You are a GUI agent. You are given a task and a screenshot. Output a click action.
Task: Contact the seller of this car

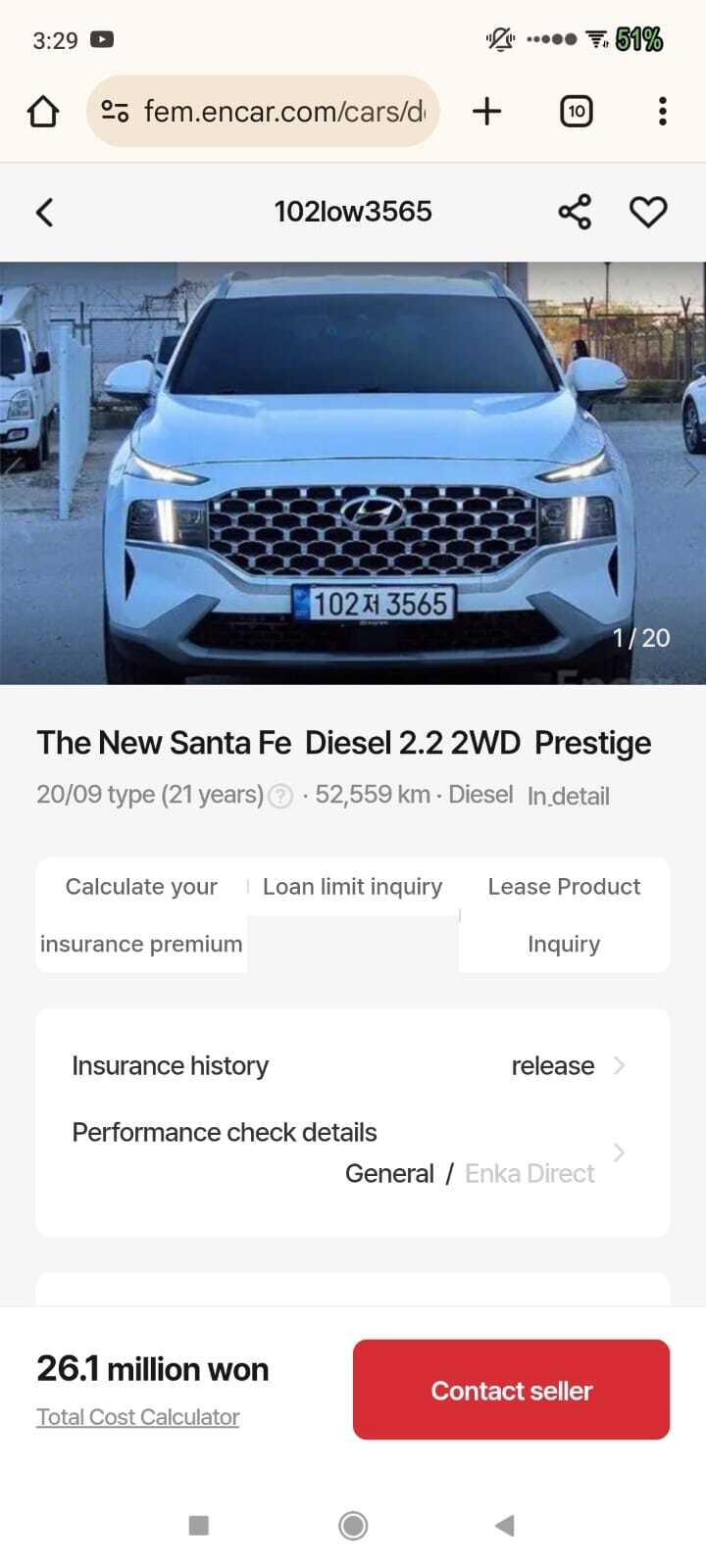pyautogui.click(x=511, y=1390)
